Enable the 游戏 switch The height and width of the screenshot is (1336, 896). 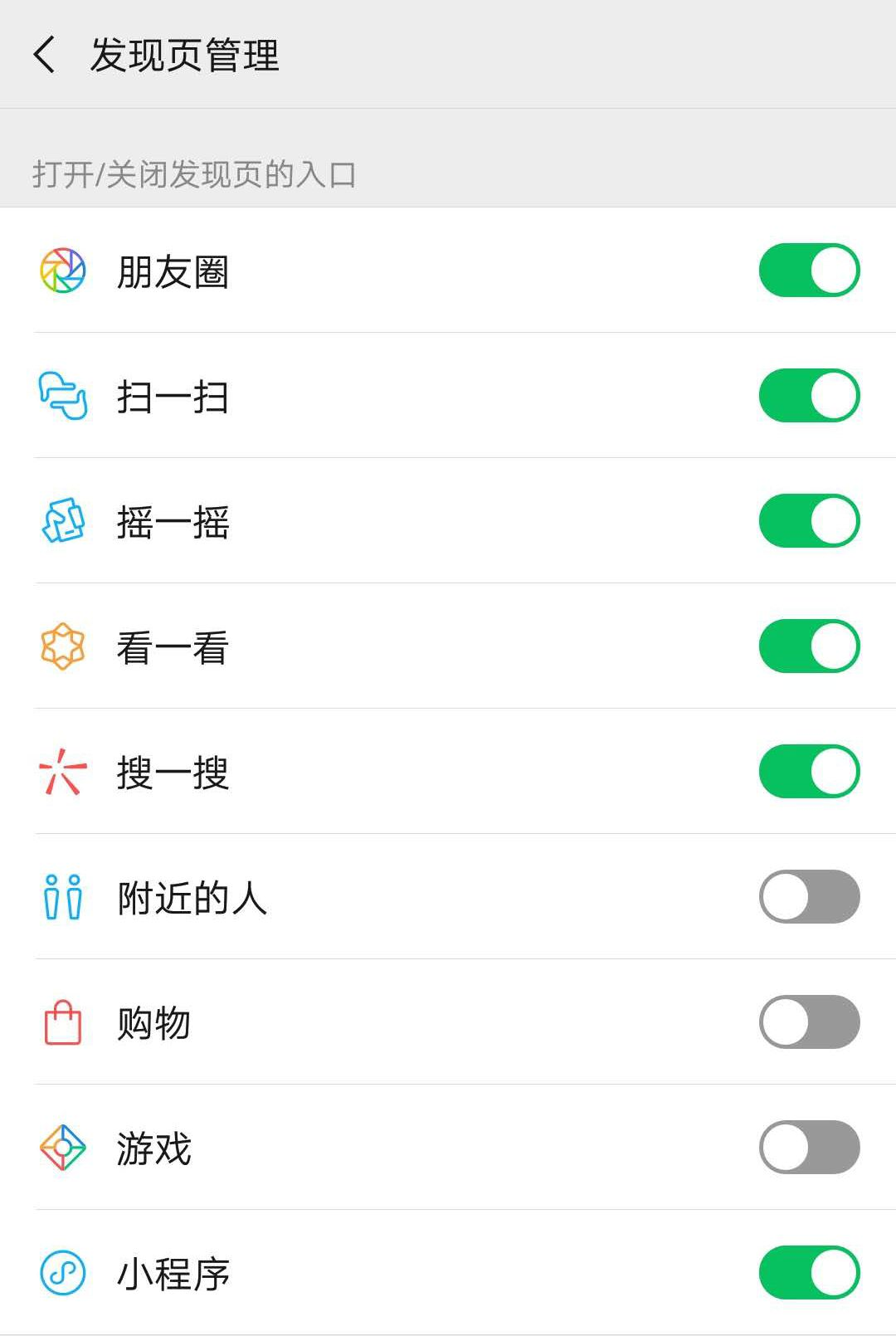(x=809, y=1148)
